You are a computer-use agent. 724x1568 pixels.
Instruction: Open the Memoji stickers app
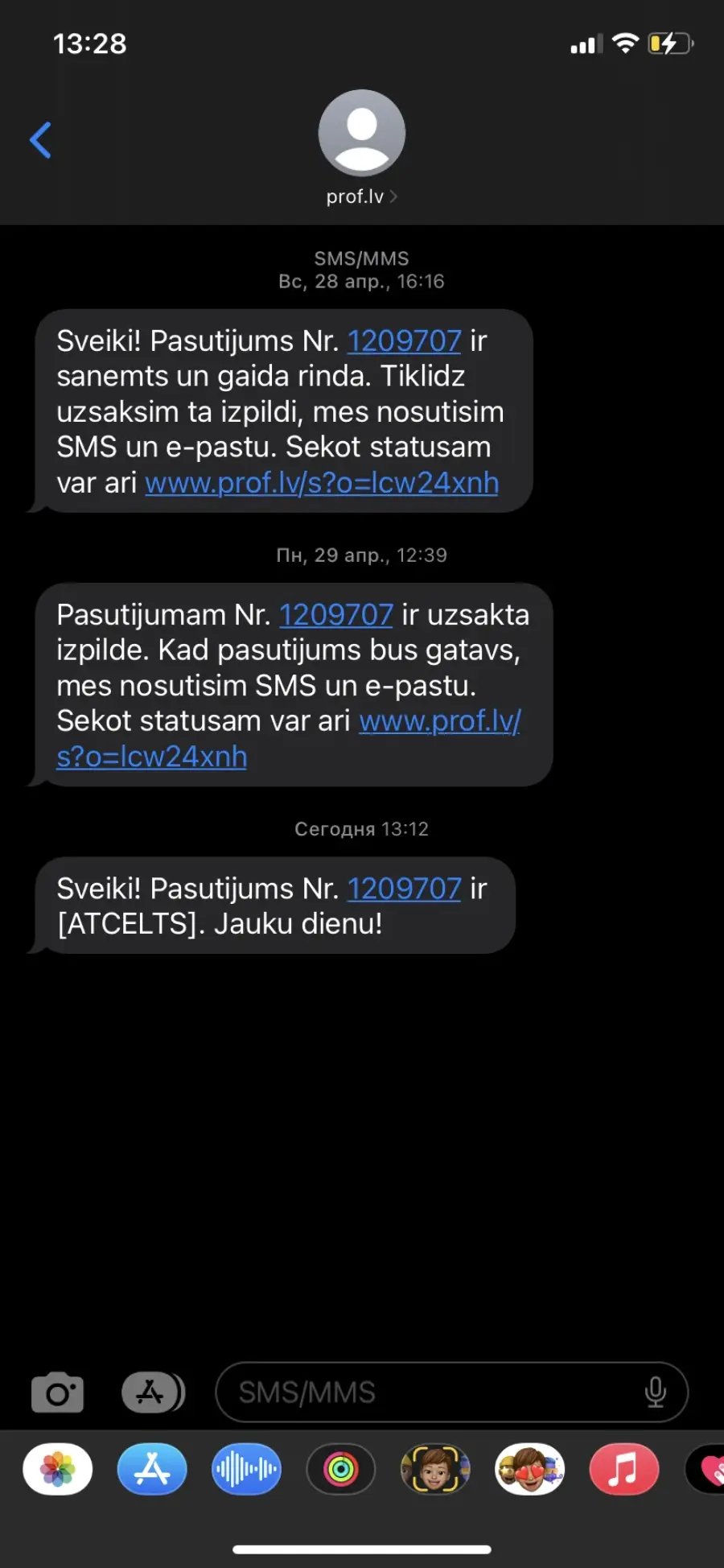529,1469
